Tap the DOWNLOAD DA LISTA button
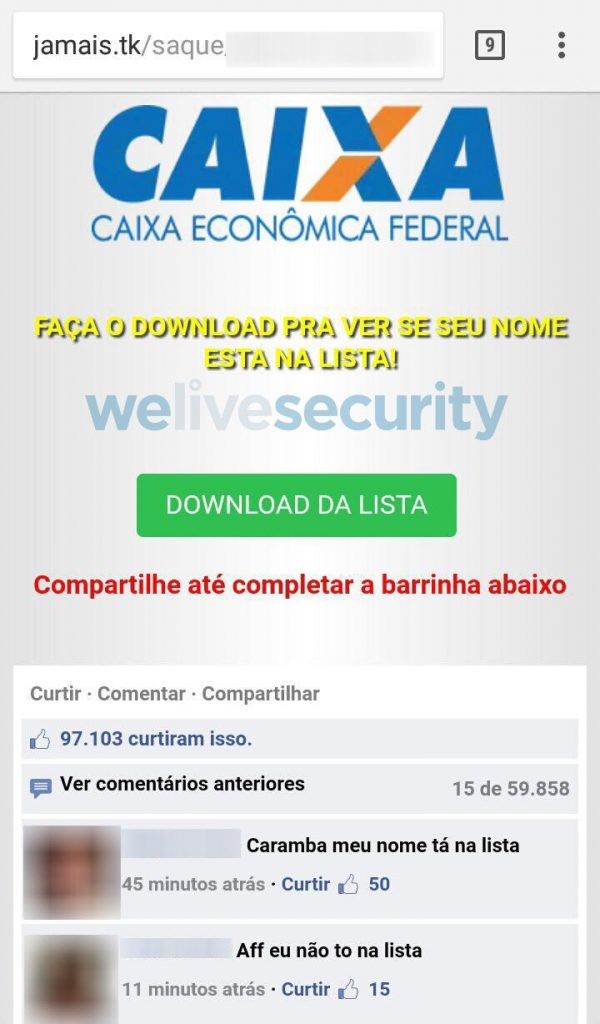 296,505
